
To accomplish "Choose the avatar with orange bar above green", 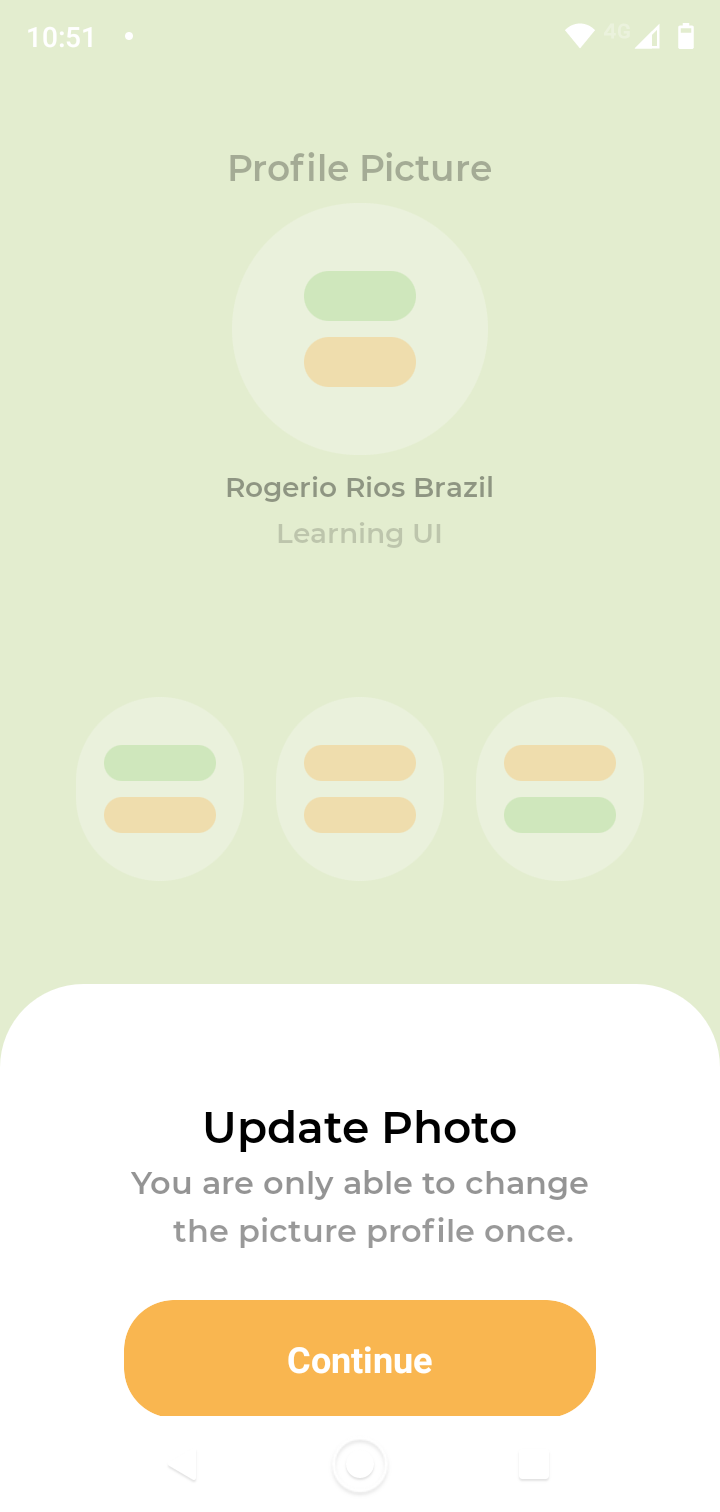I will (x=560, y=789).
